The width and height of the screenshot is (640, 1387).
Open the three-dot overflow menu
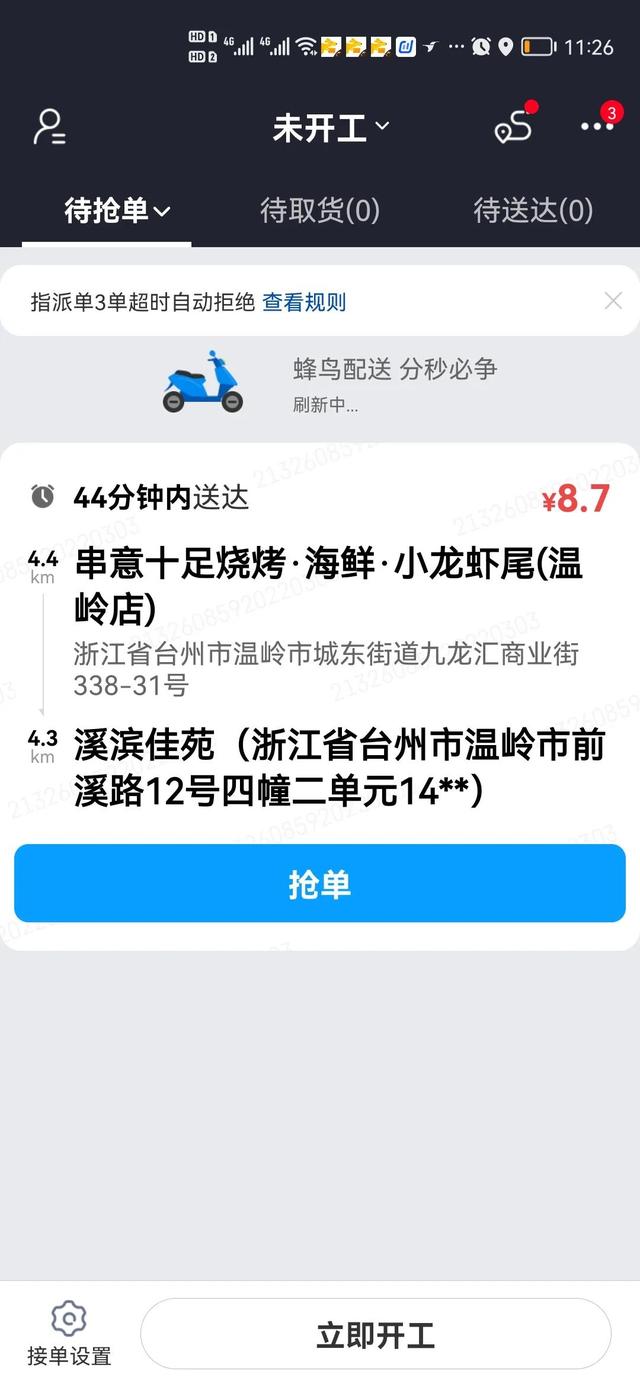[x=597, y=127]
